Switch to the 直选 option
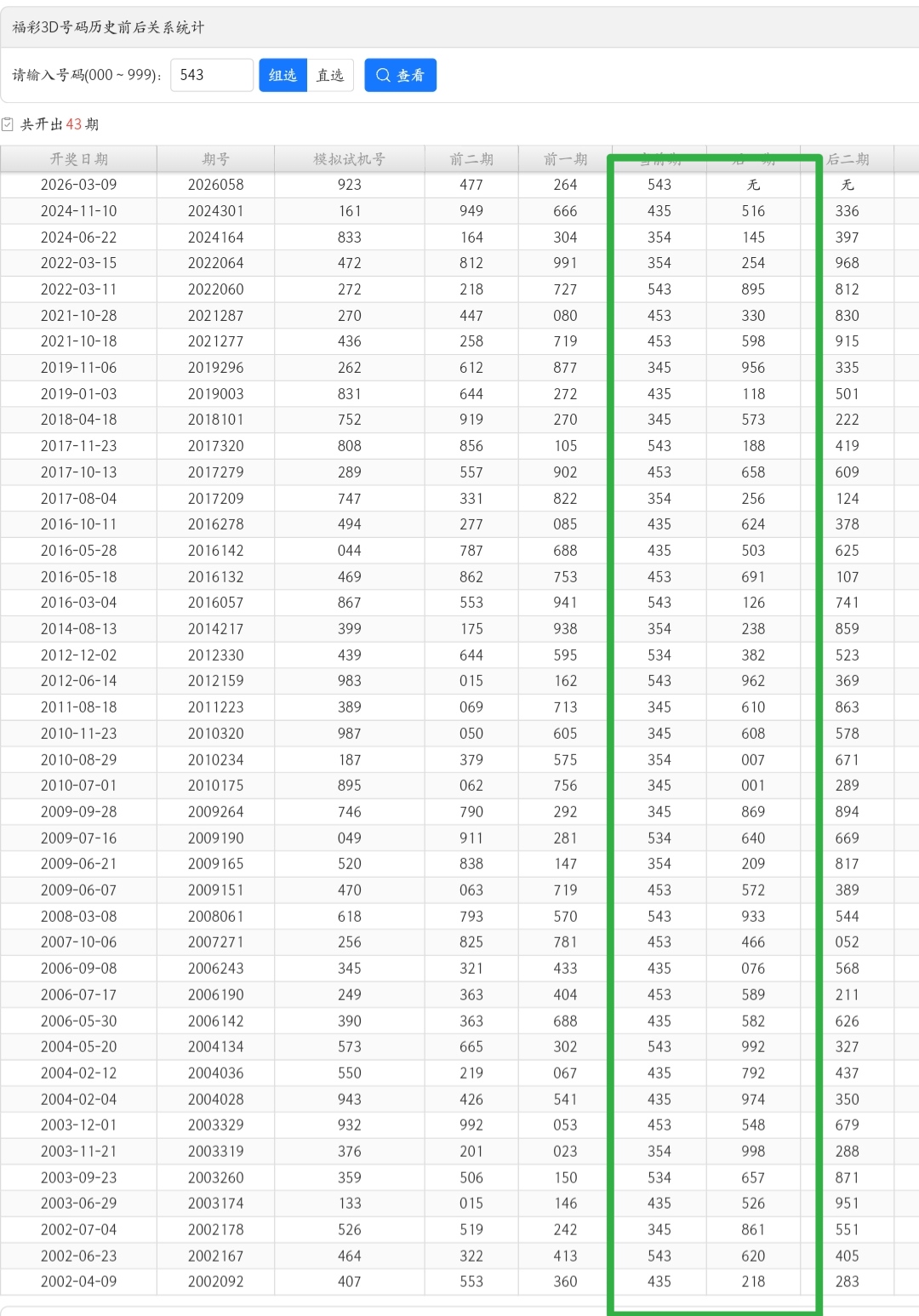 (x=330, y=75)
